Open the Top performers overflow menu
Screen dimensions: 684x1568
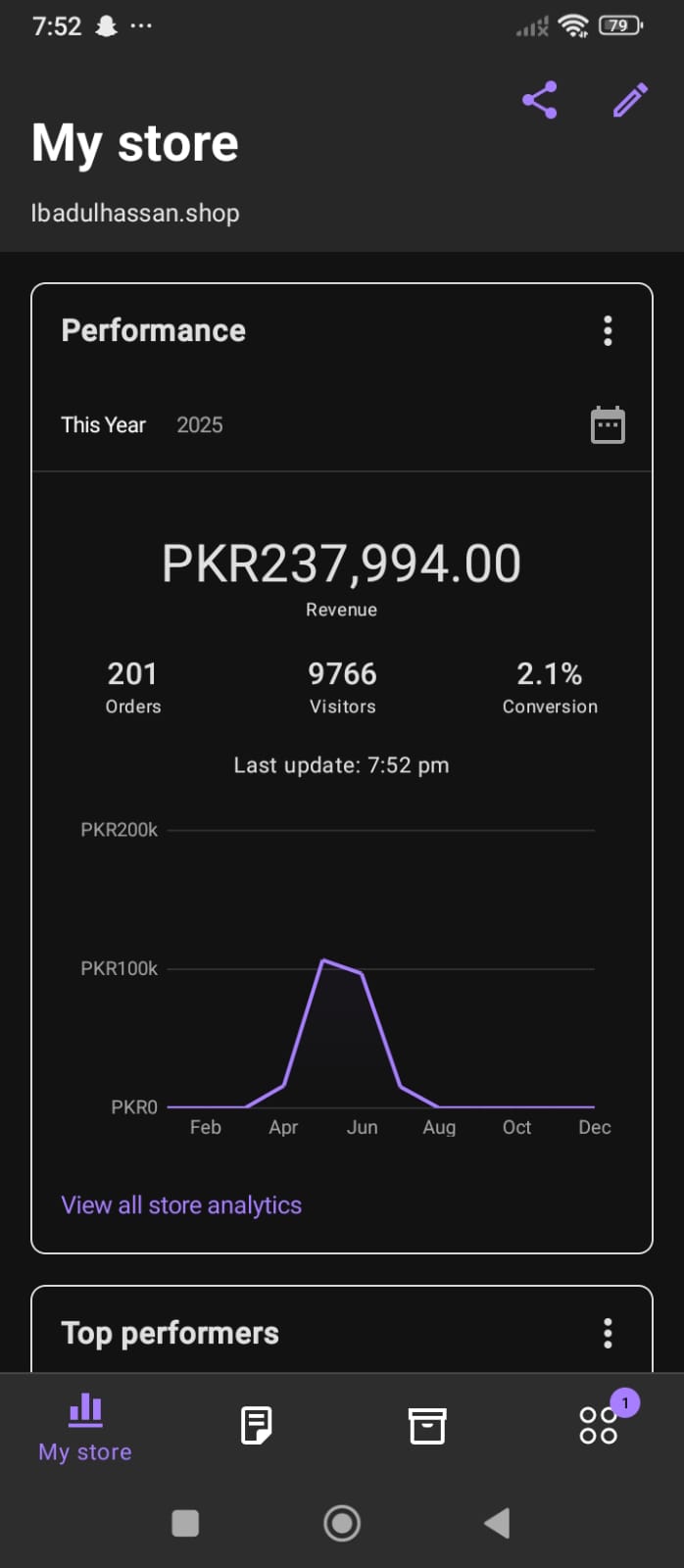(x=608, y=1333)
